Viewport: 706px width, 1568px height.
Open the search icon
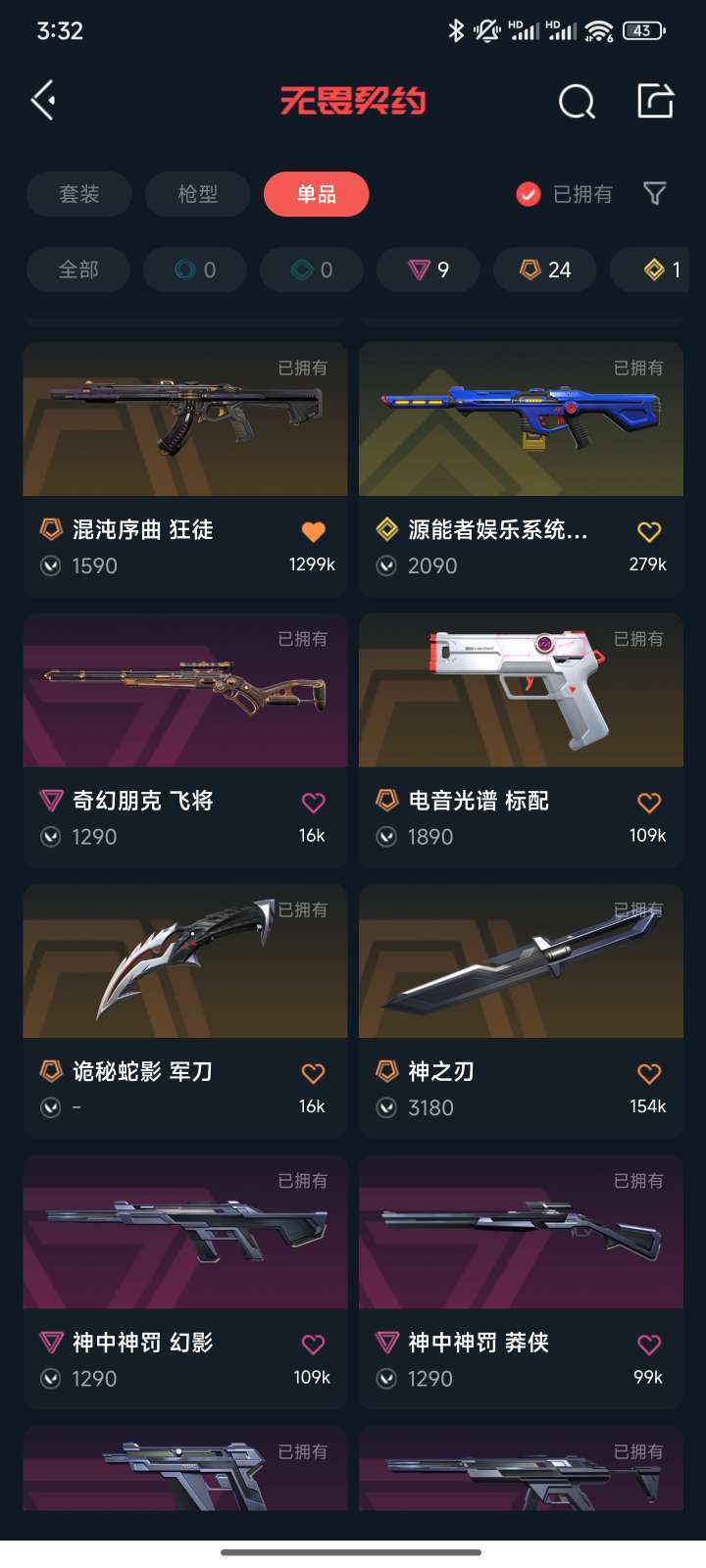tap(577, 101)
